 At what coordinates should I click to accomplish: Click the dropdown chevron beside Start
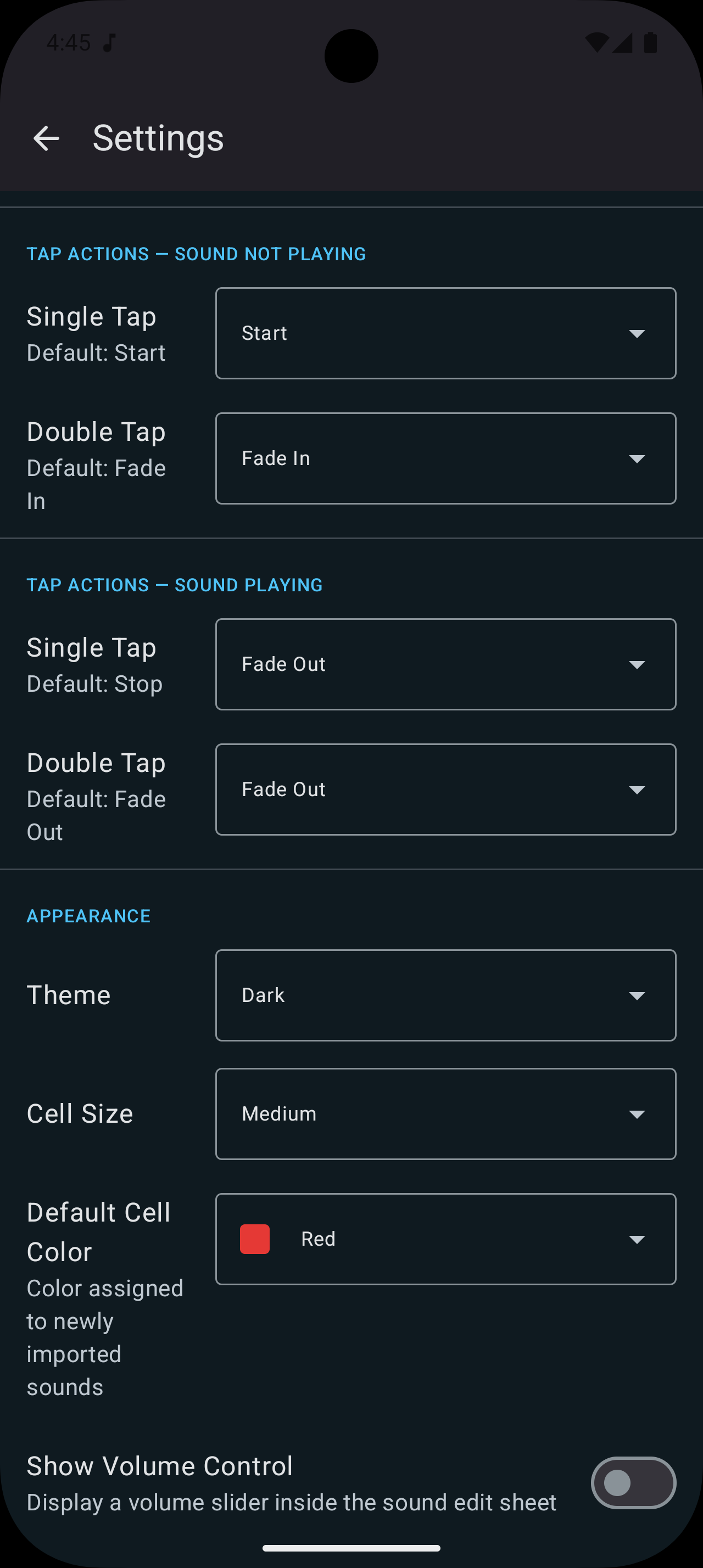(x=637, y=333)
